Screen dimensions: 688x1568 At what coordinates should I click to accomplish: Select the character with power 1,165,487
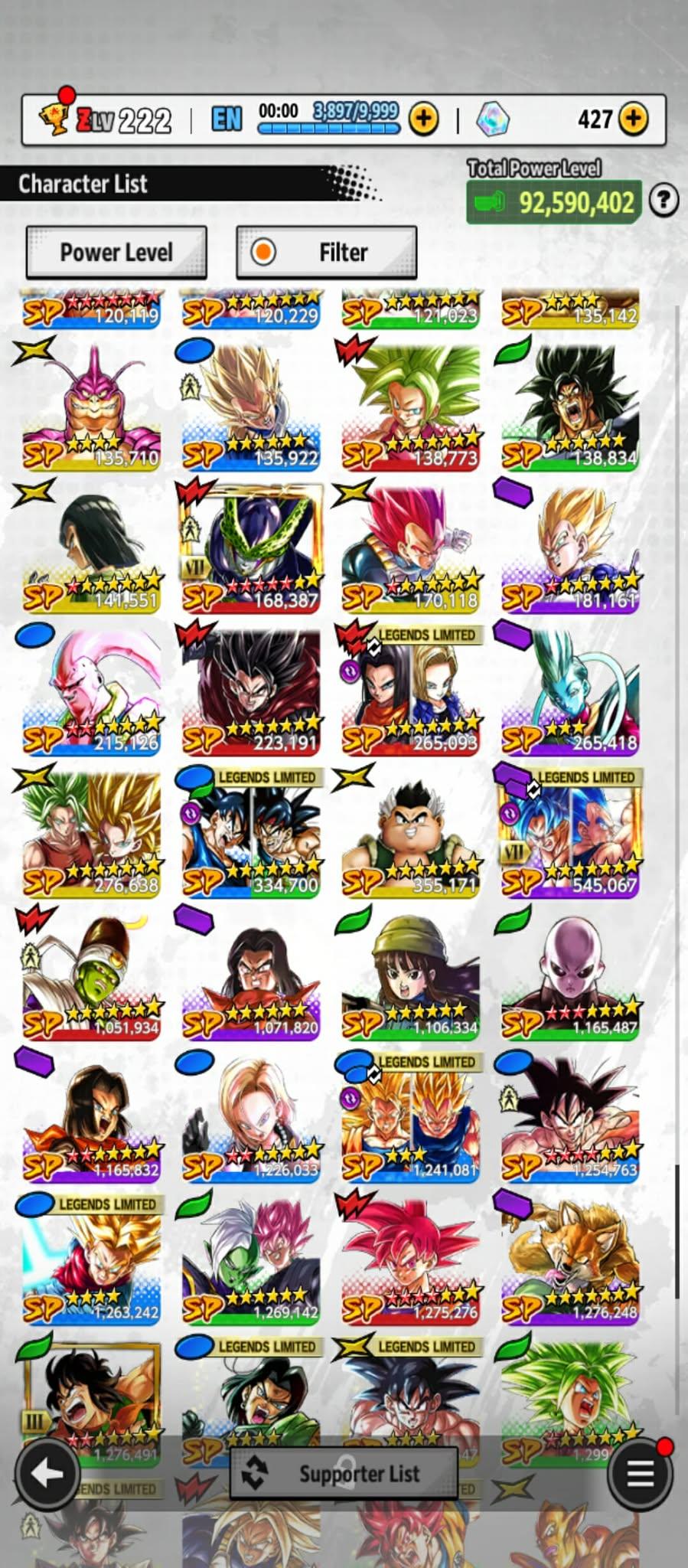(x=569, y=977)
